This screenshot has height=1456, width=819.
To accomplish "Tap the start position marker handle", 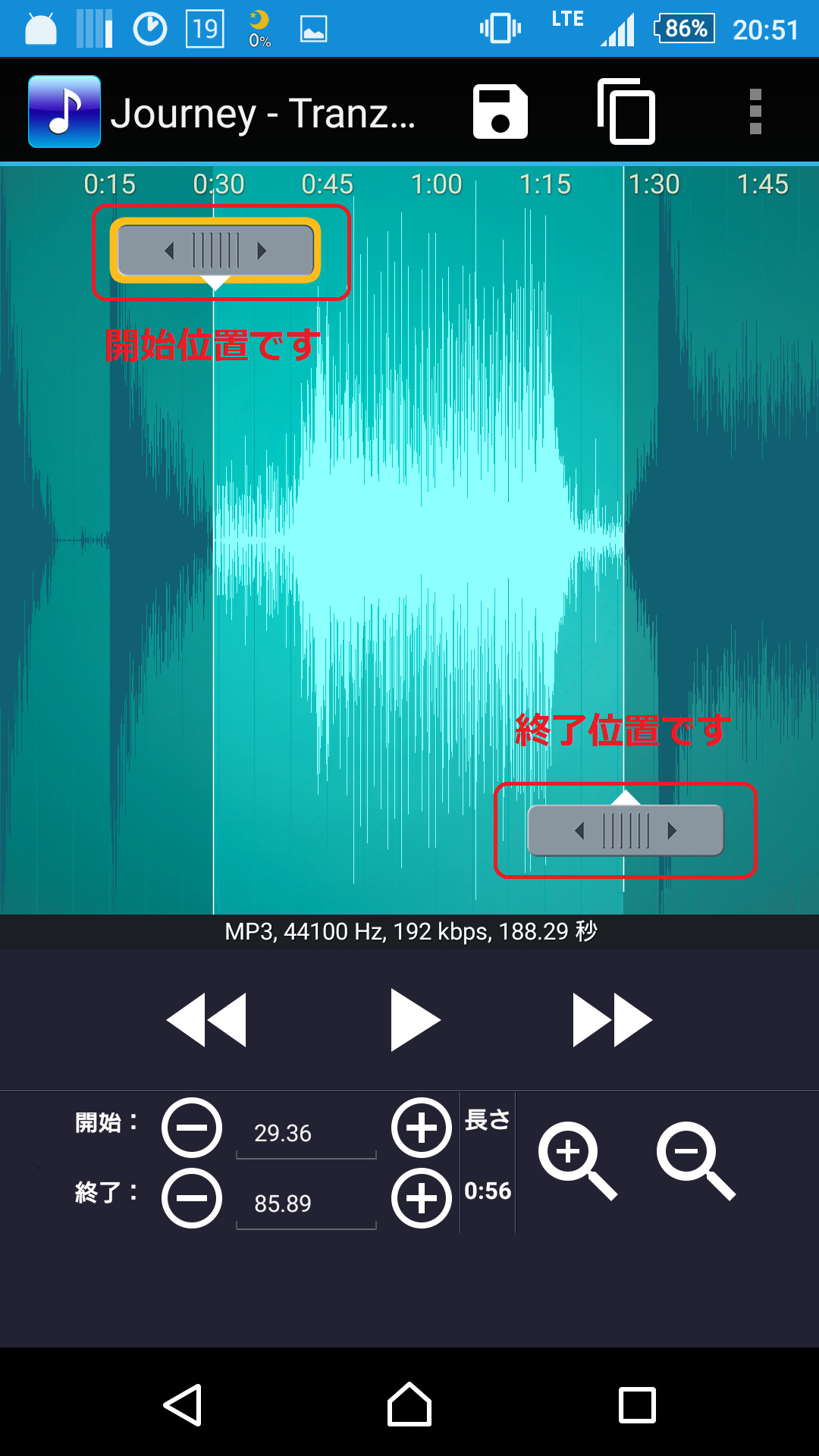I will 215,250.
